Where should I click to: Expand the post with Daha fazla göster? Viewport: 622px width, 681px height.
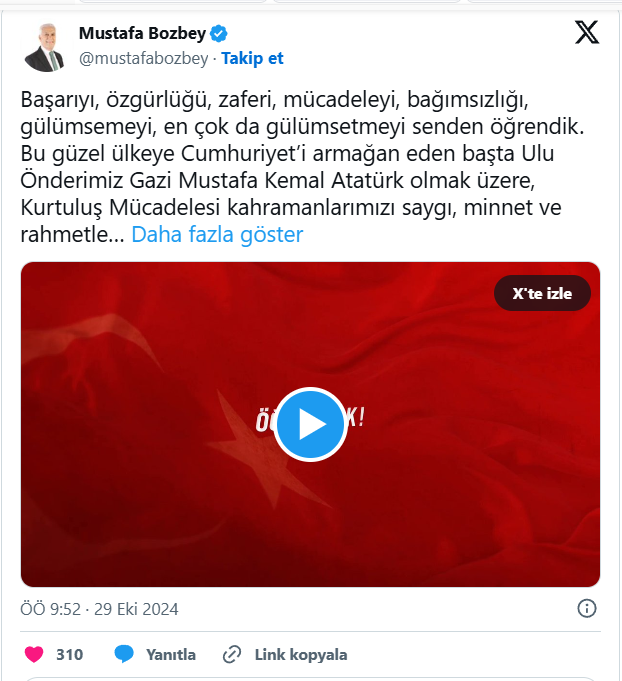click(x=217, y=235)
